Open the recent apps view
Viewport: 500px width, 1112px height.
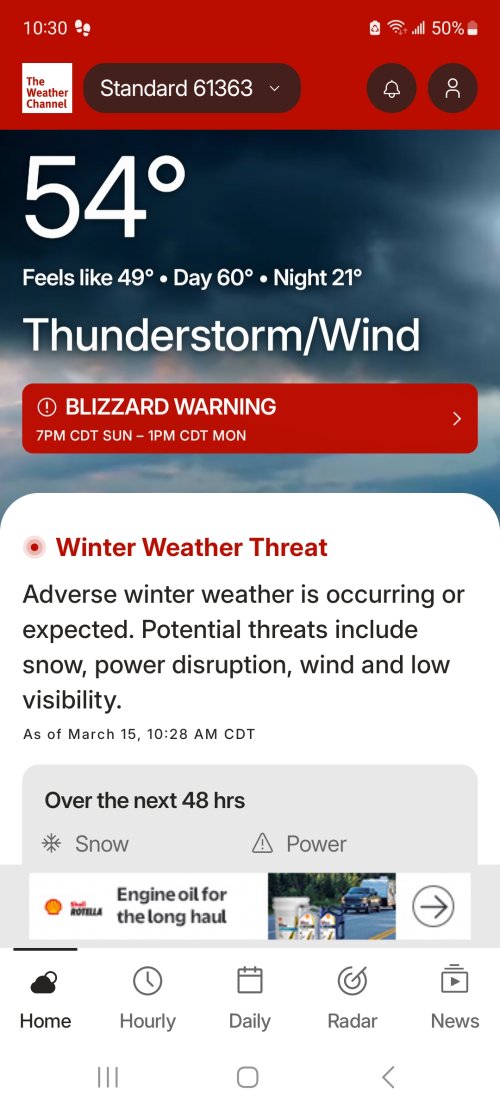coord(108,1077)
